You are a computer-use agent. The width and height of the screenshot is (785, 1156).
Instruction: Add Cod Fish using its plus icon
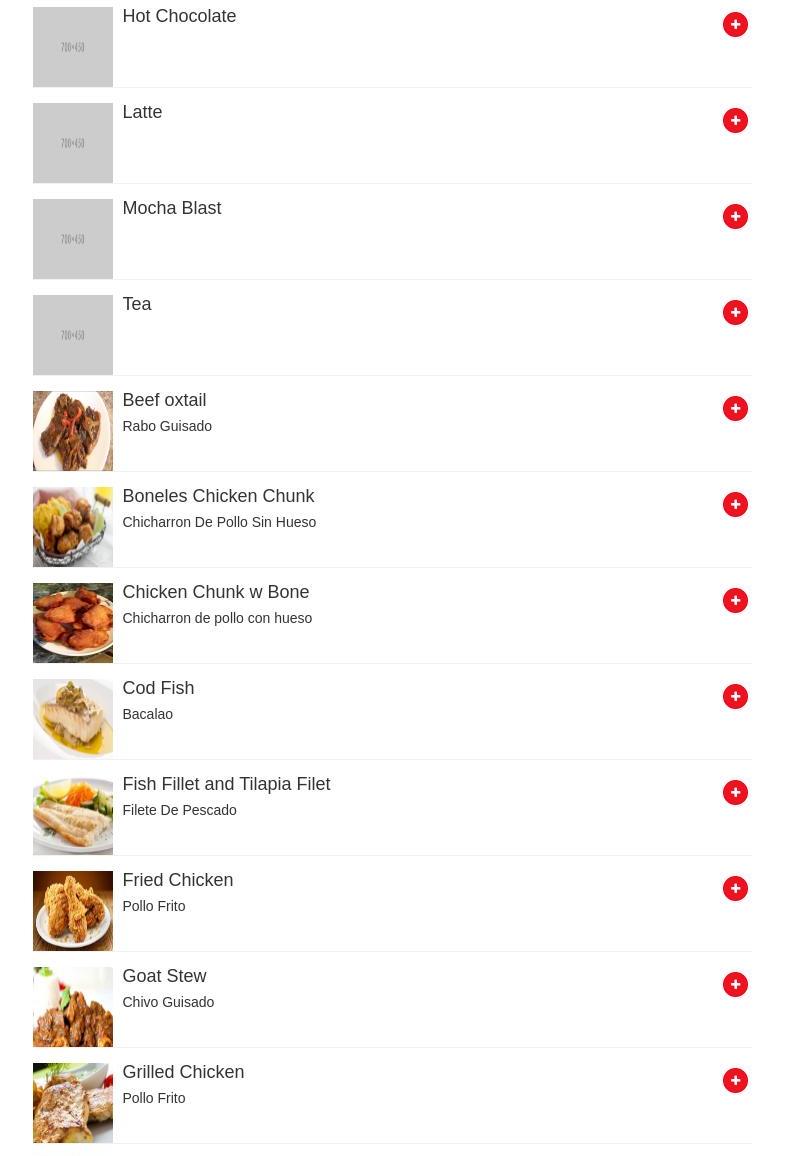[735, 696]
